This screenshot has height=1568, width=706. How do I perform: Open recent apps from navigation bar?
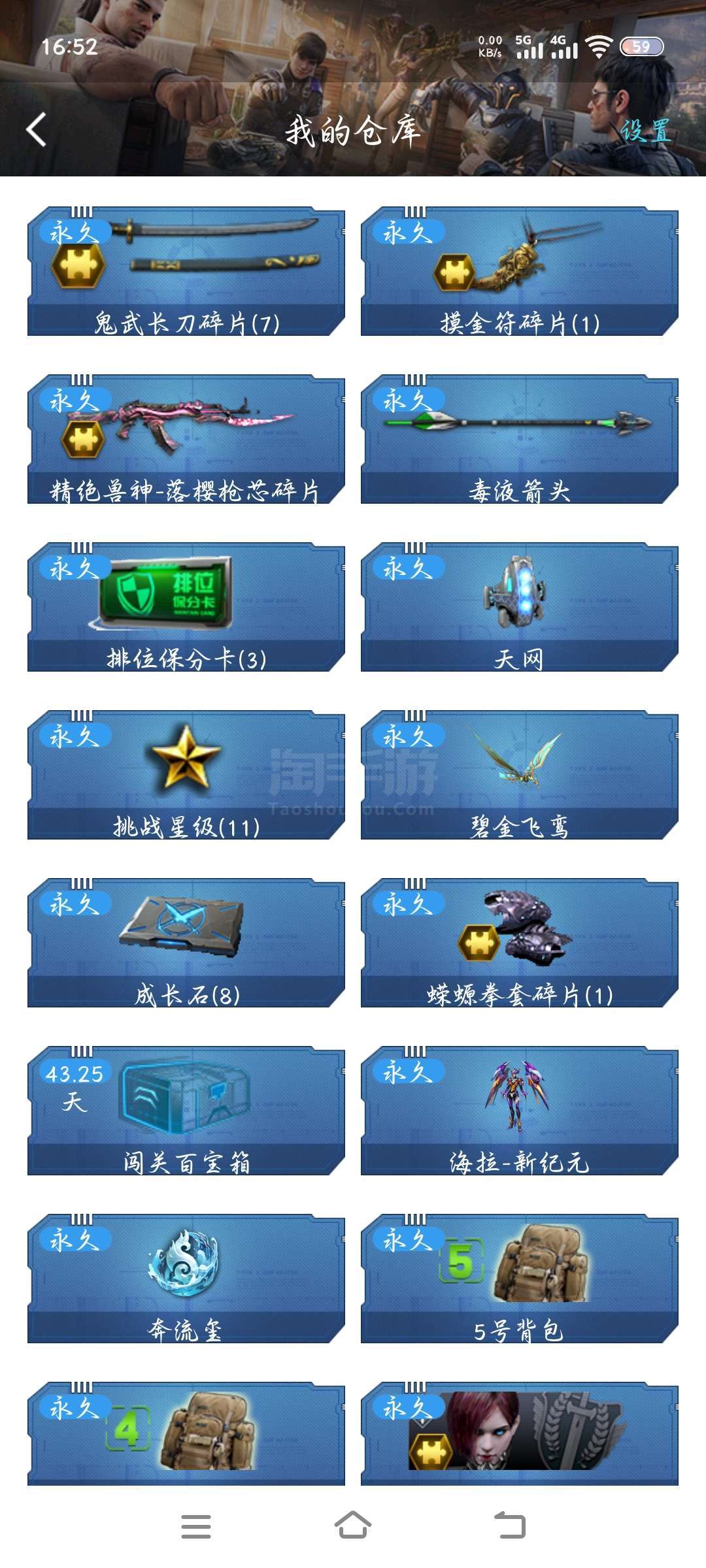196,1527
